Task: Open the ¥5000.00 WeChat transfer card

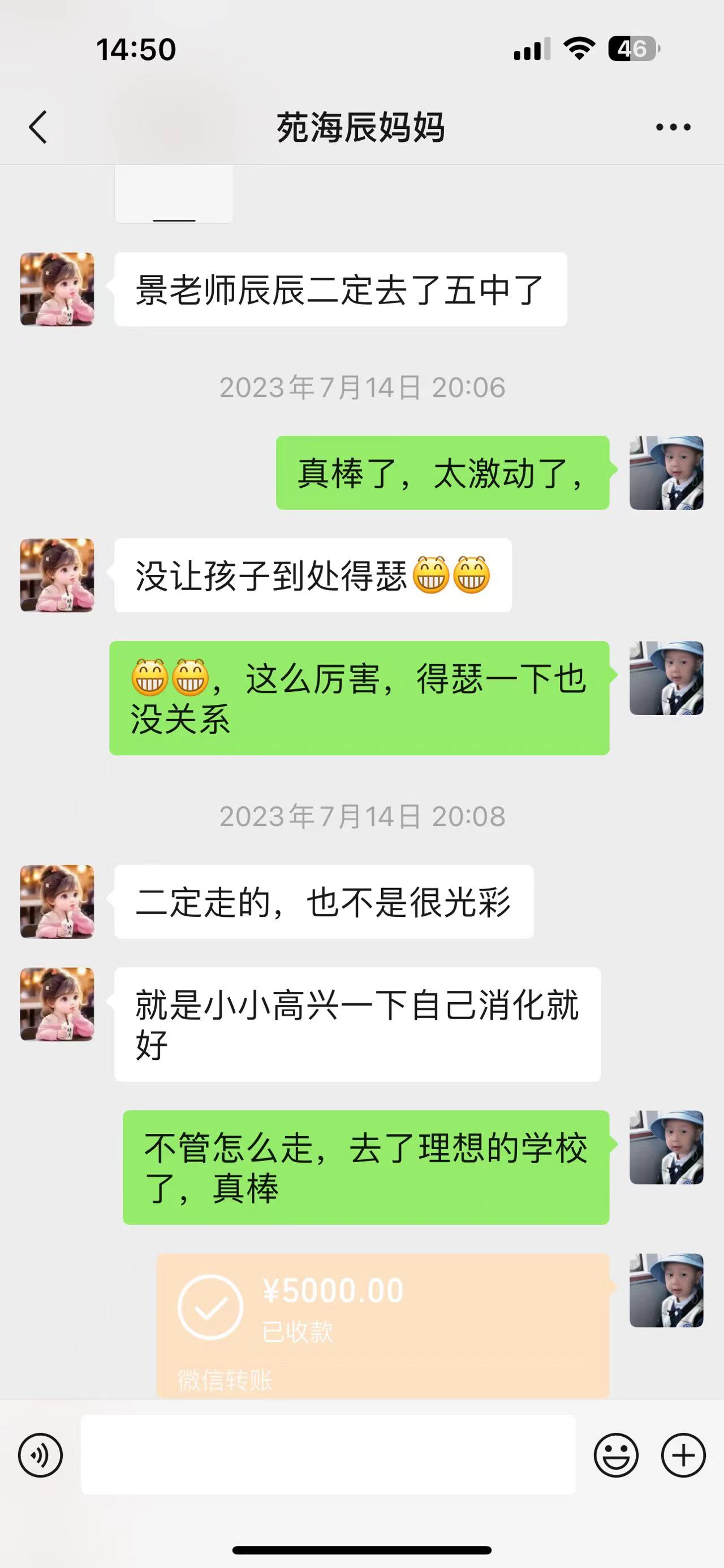Action: [383, 1324]
